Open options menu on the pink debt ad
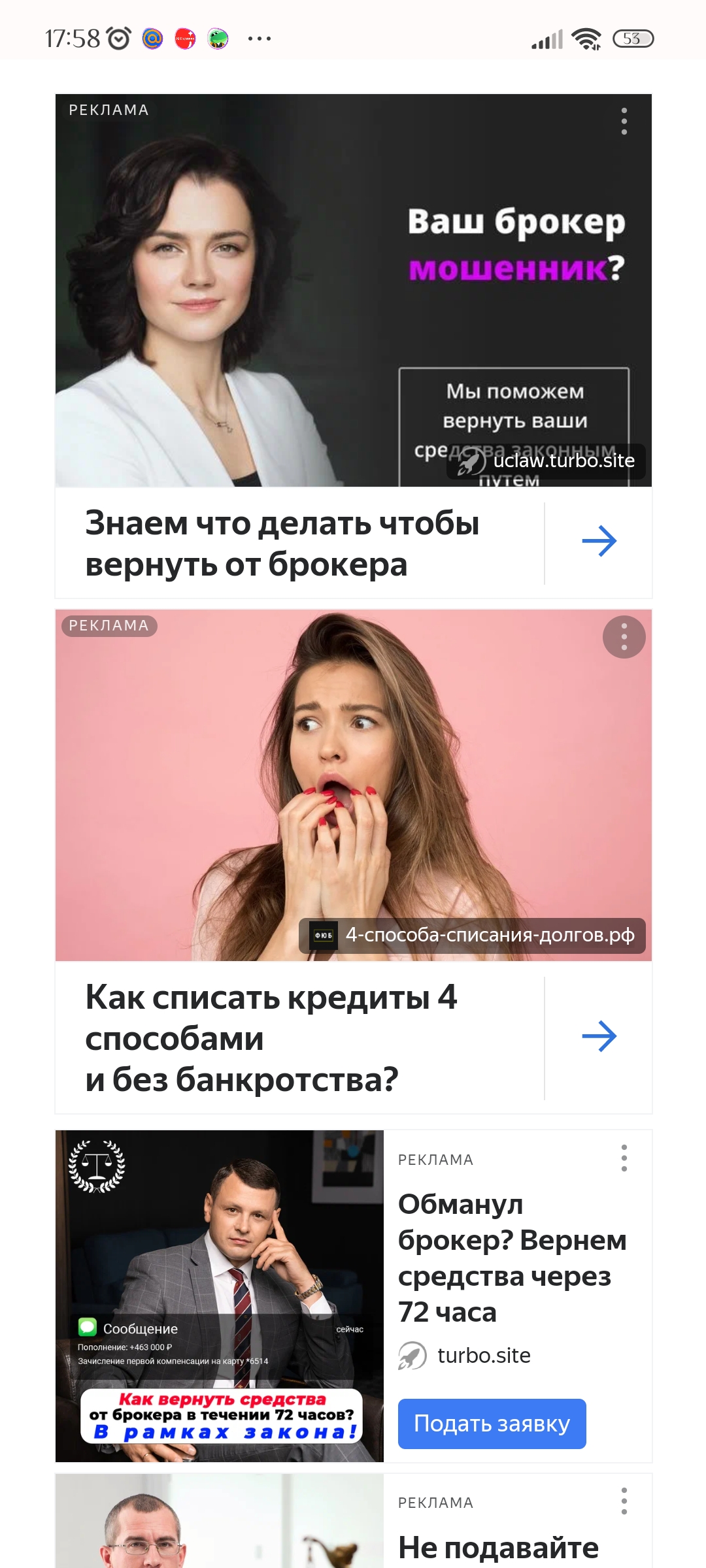706x1568 pixels. pos(624,637)
